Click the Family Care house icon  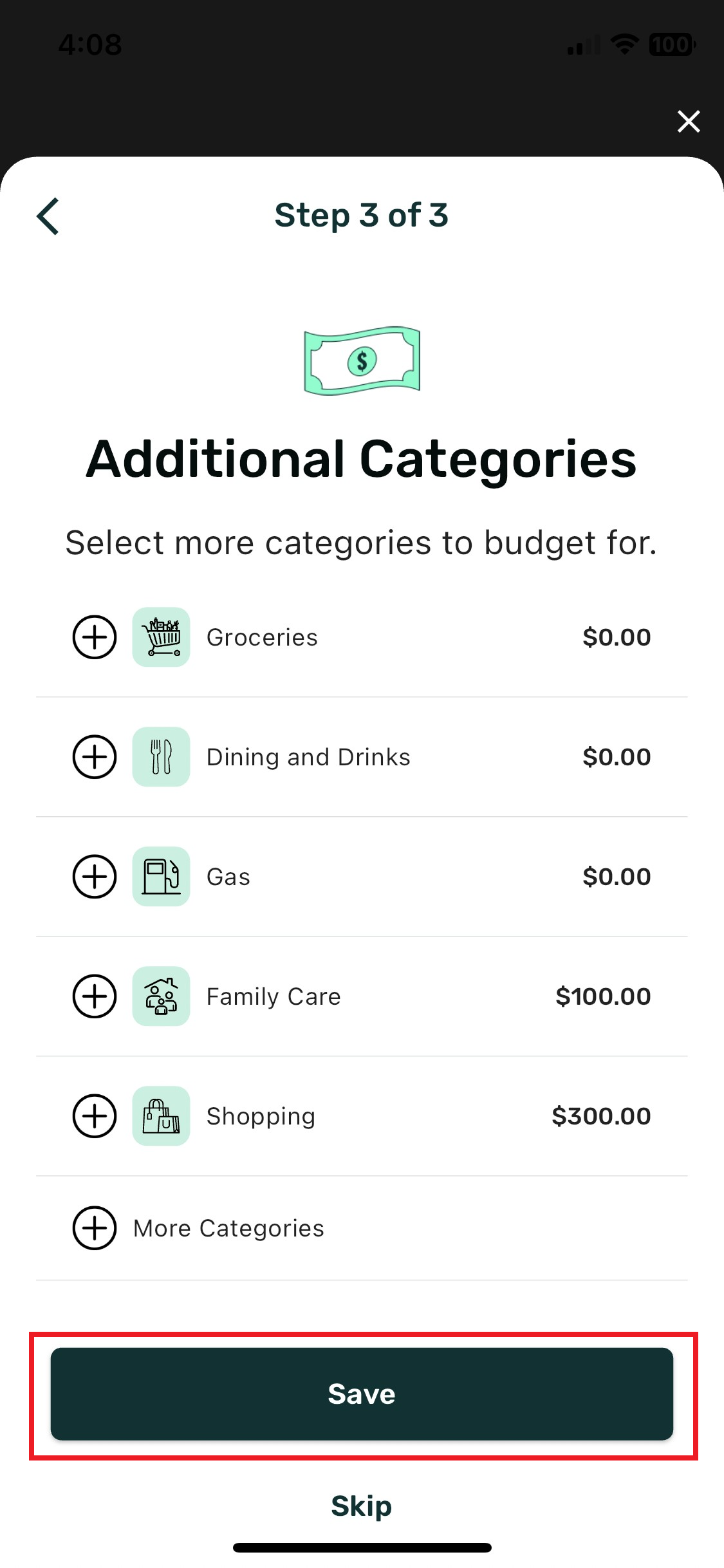click(x=160, y=996)
